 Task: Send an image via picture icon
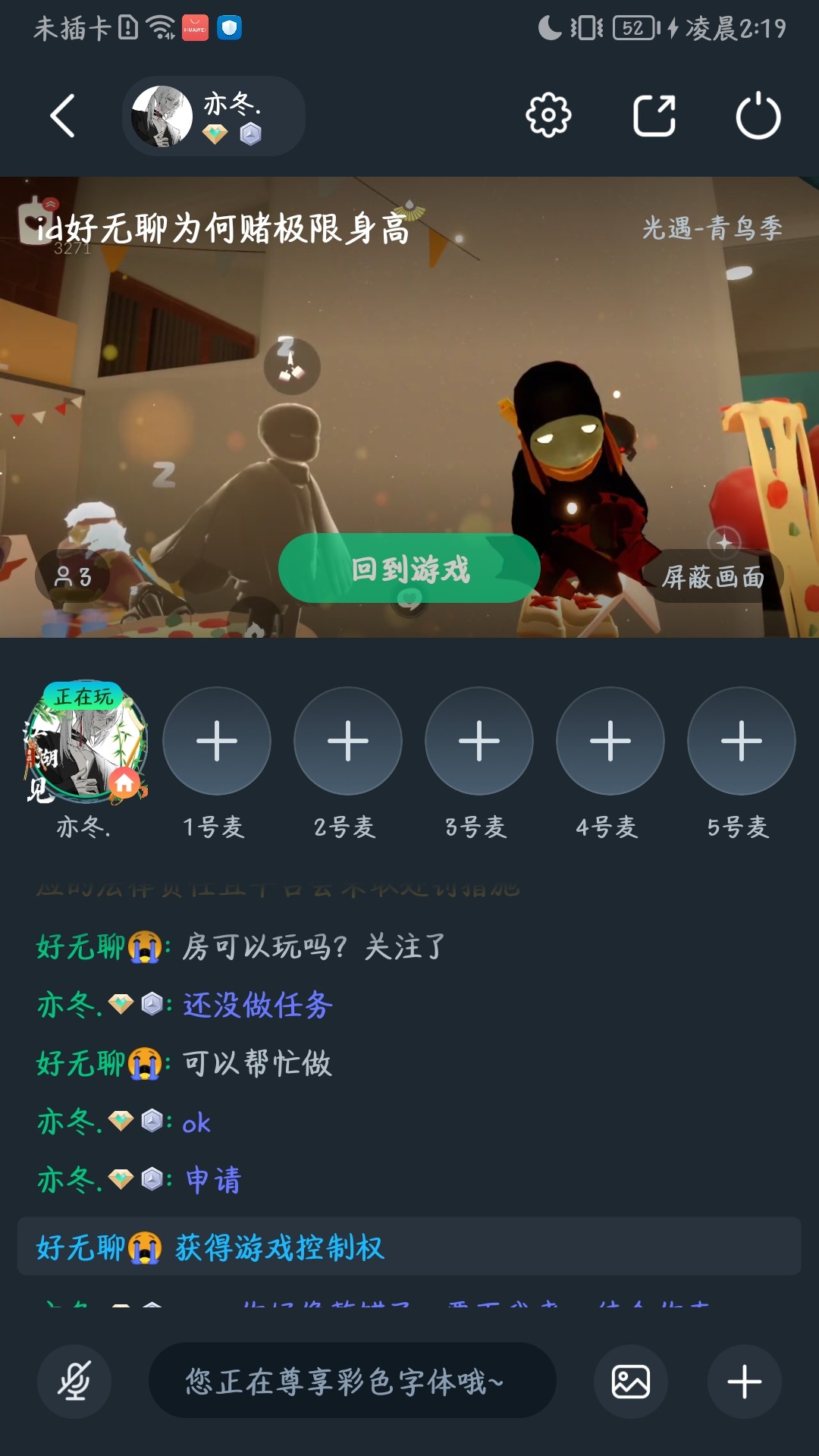click(x=631, y=1381)
